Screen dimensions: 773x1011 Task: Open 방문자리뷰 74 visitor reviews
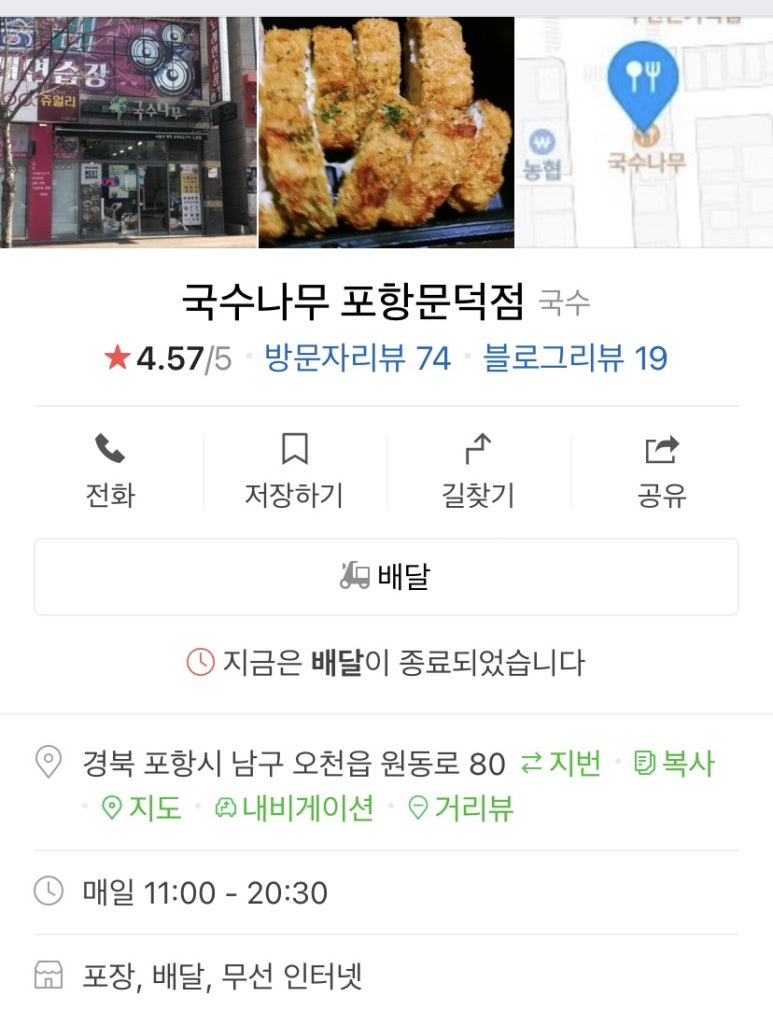[358, 358]
